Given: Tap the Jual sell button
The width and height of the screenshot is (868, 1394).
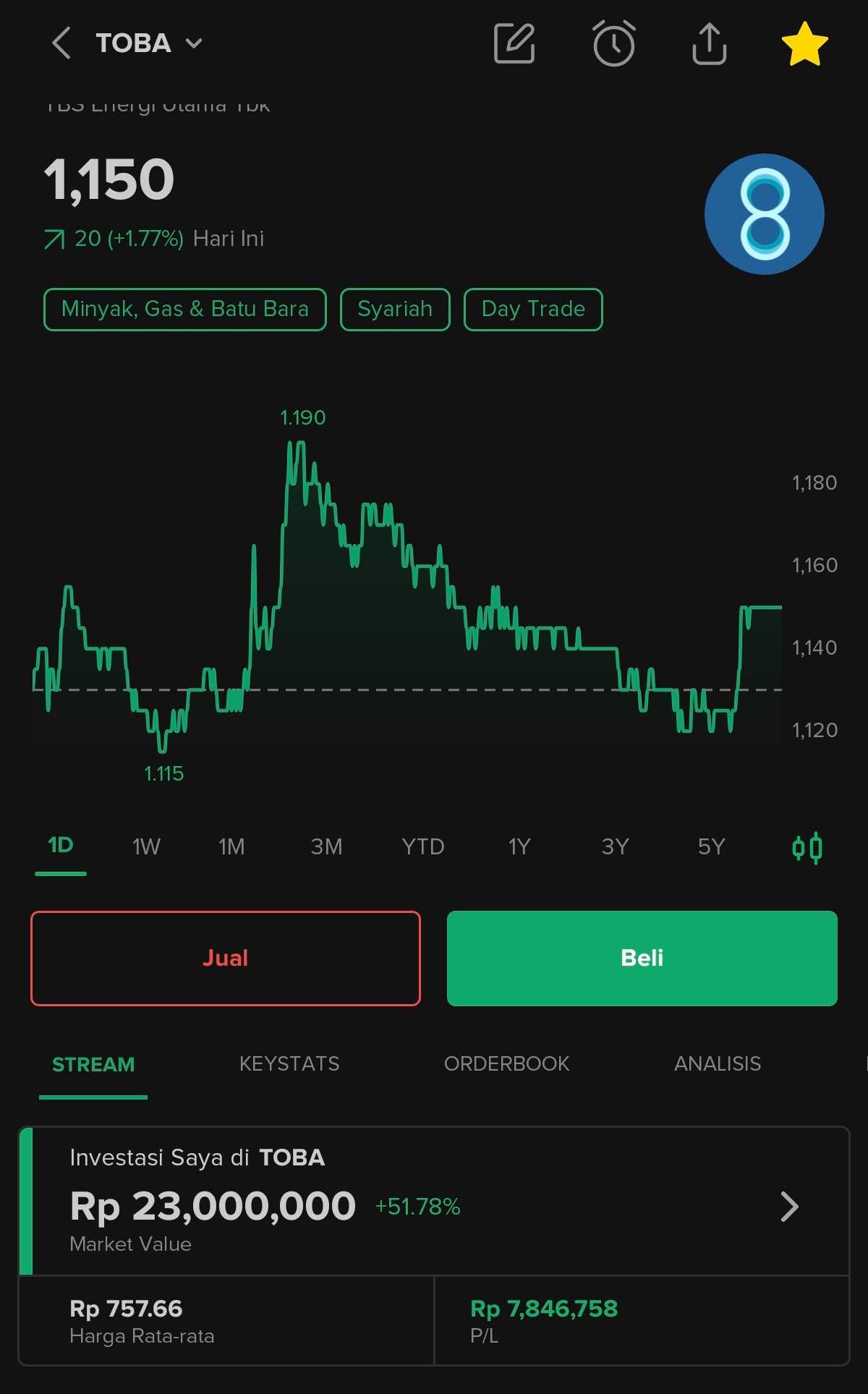Looking at the screenshot, I should tap(226, 958).
